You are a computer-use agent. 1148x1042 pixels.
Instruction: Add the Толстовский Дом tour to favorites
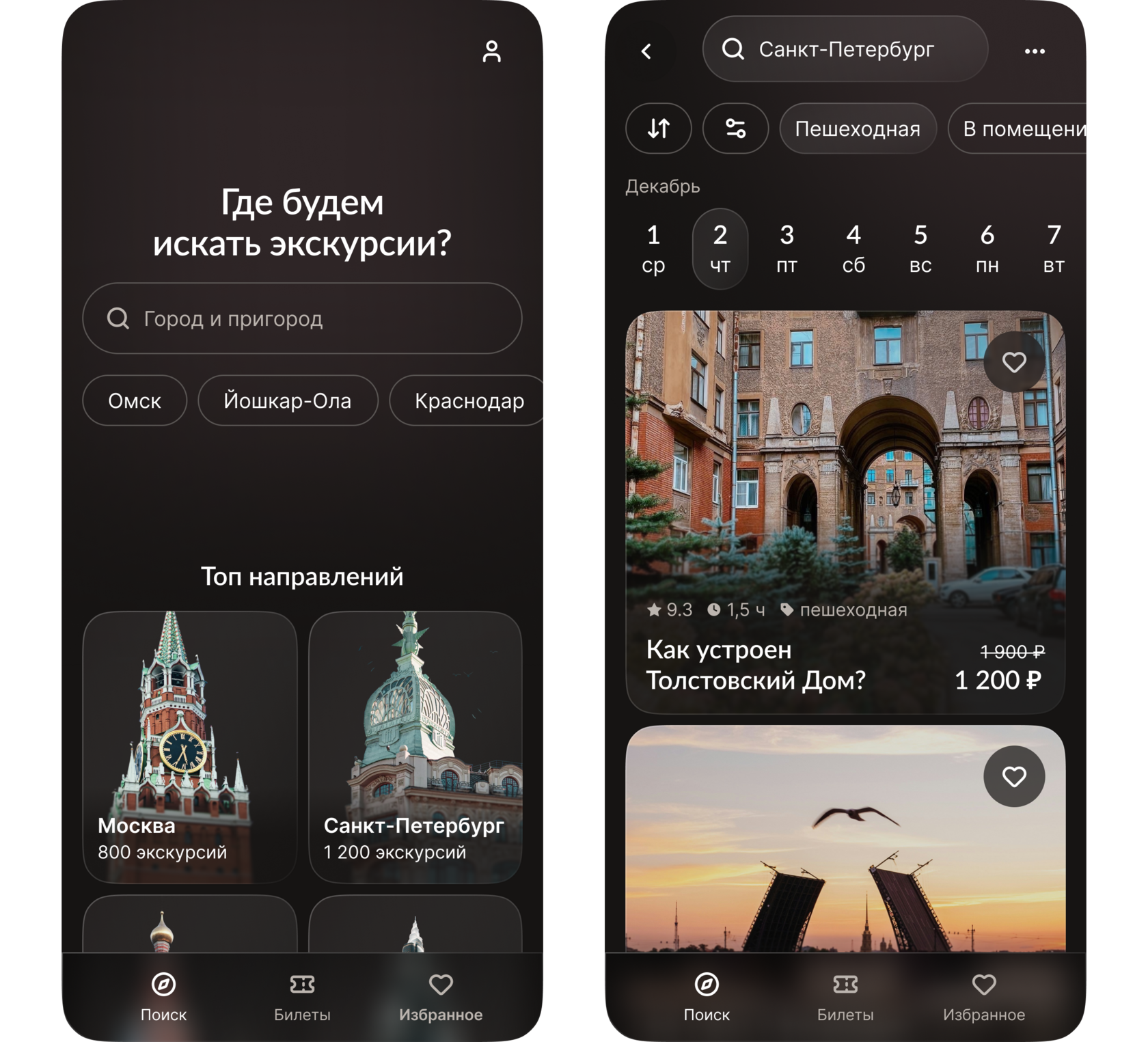click(x=1014, y=362)
